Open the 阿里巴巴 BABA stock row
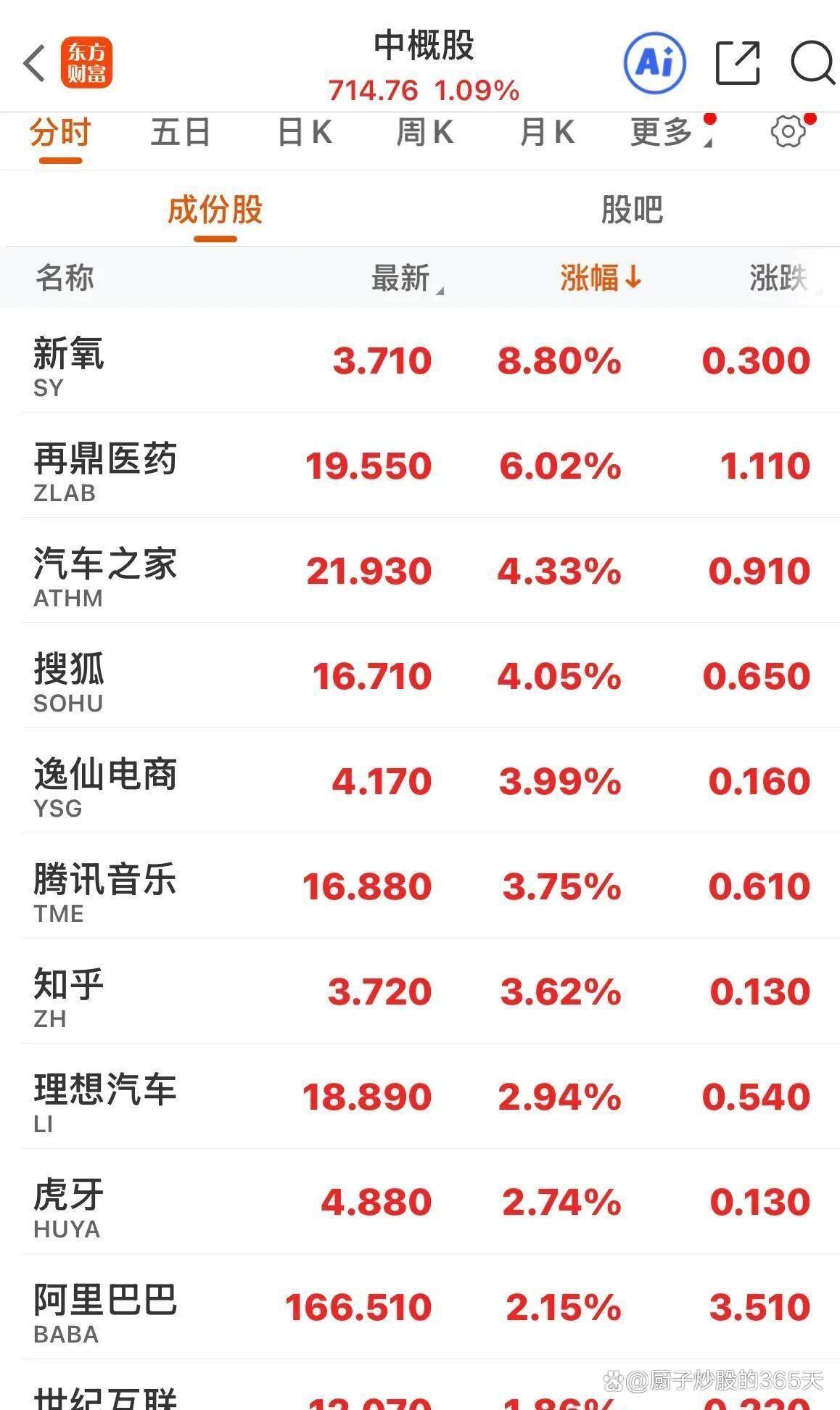The width and height of the screenshot is (840, 1410). pos(421,1308)
